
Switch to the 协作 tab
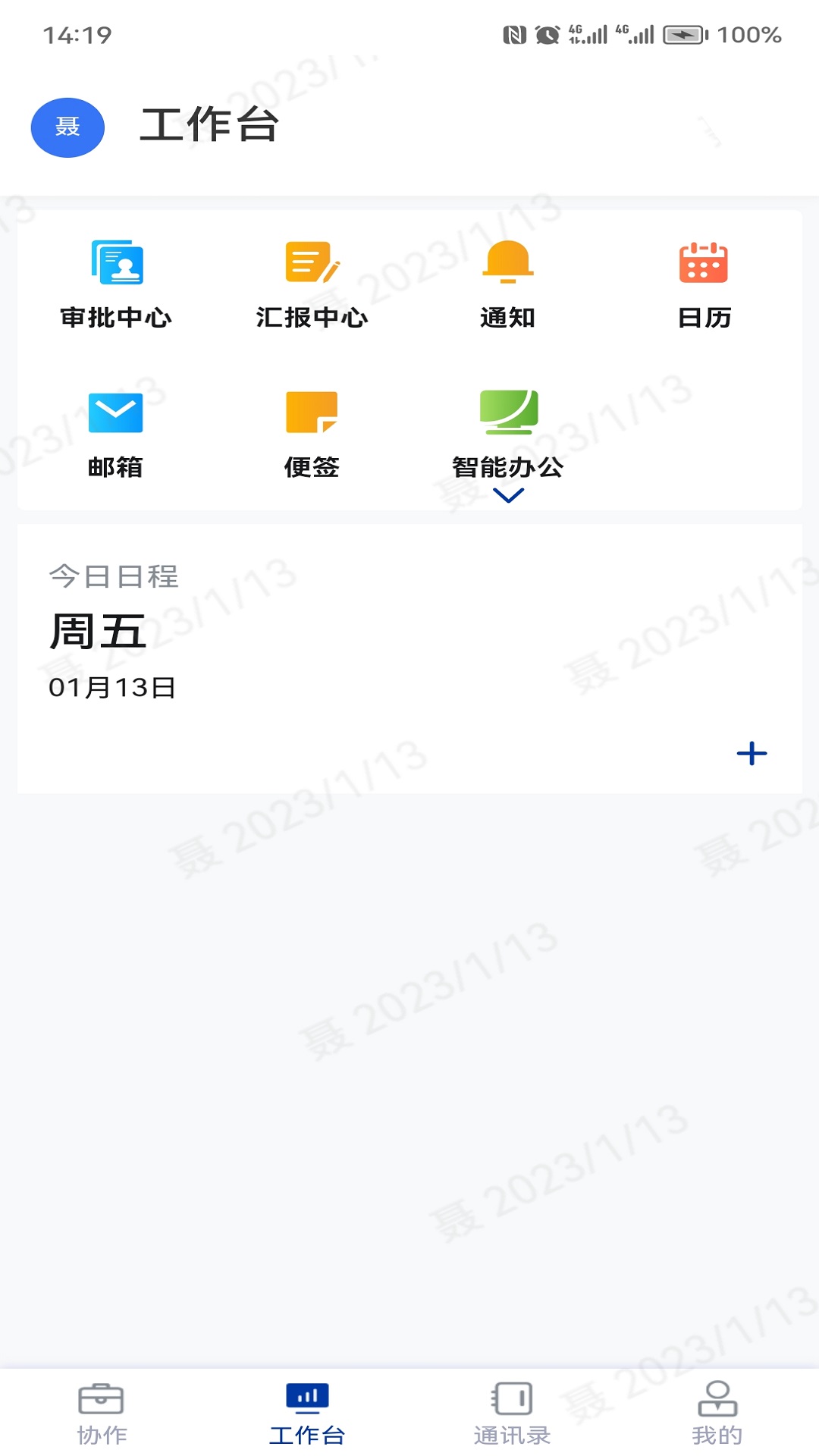coord(102,1414)
